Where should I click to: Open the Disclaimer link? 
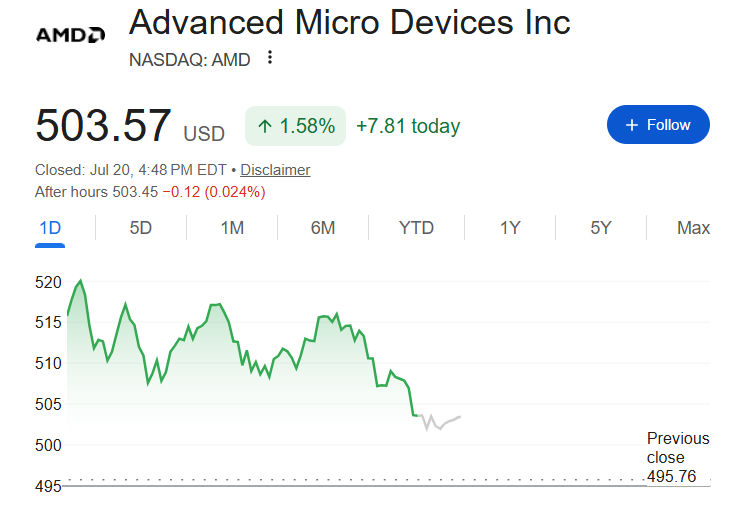point(275,170)
